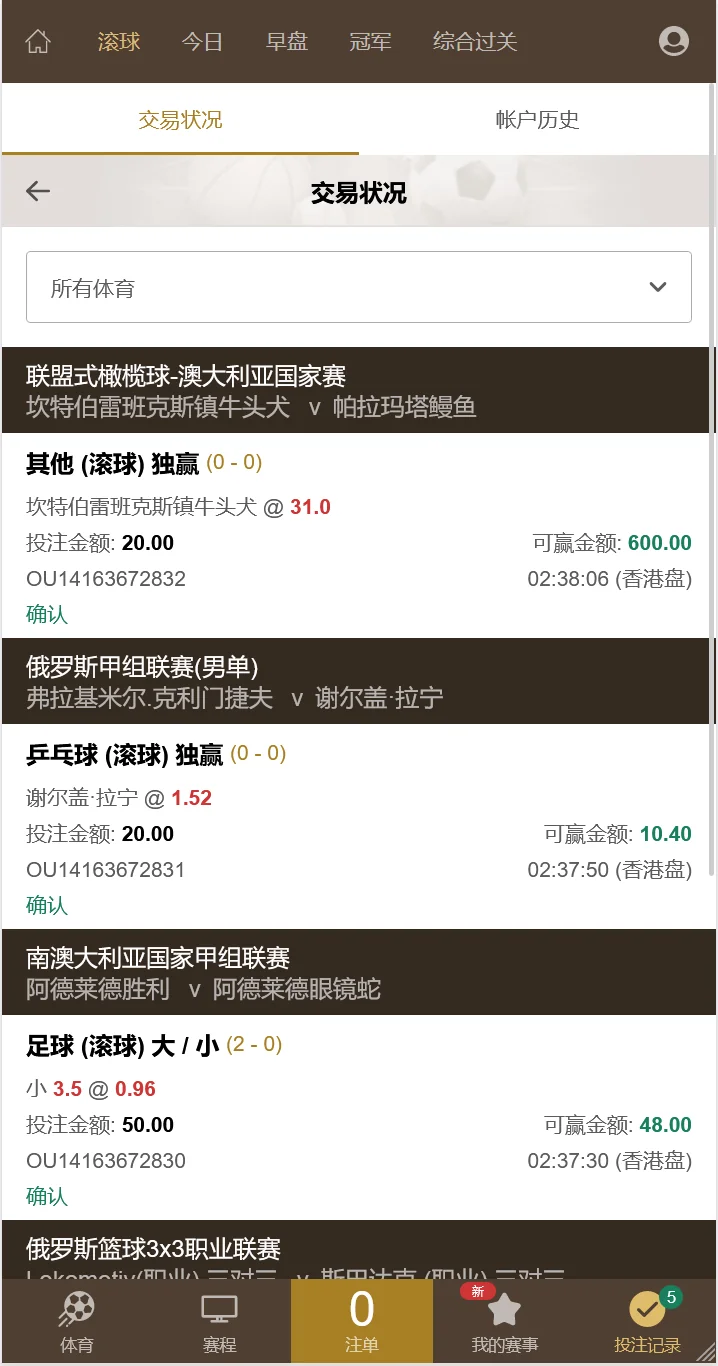
Task: Open the 体育 bottom tab
Action: (x=77, y=1322)
